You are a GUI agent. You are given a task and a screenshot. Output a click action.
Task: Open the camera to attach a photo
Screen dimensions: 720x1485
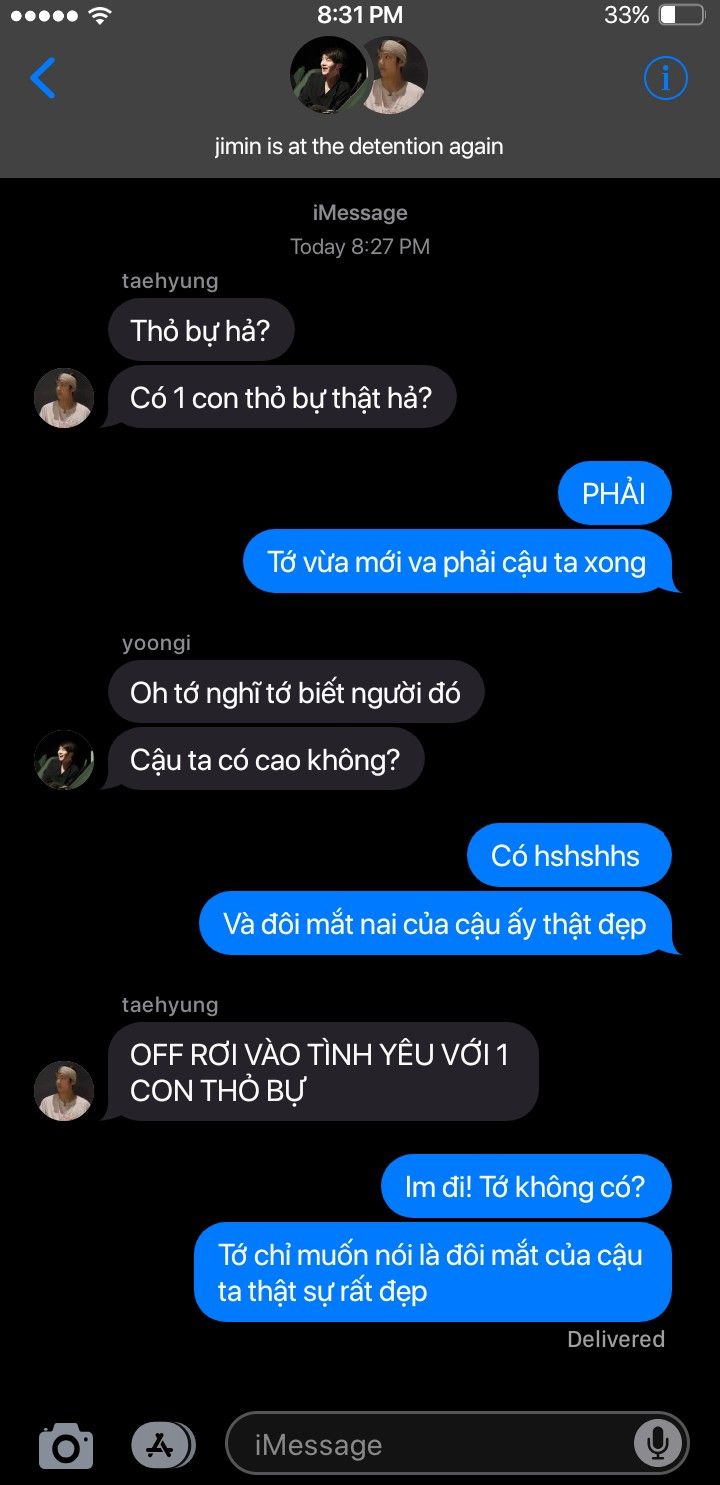click(x=66, y=1445)
